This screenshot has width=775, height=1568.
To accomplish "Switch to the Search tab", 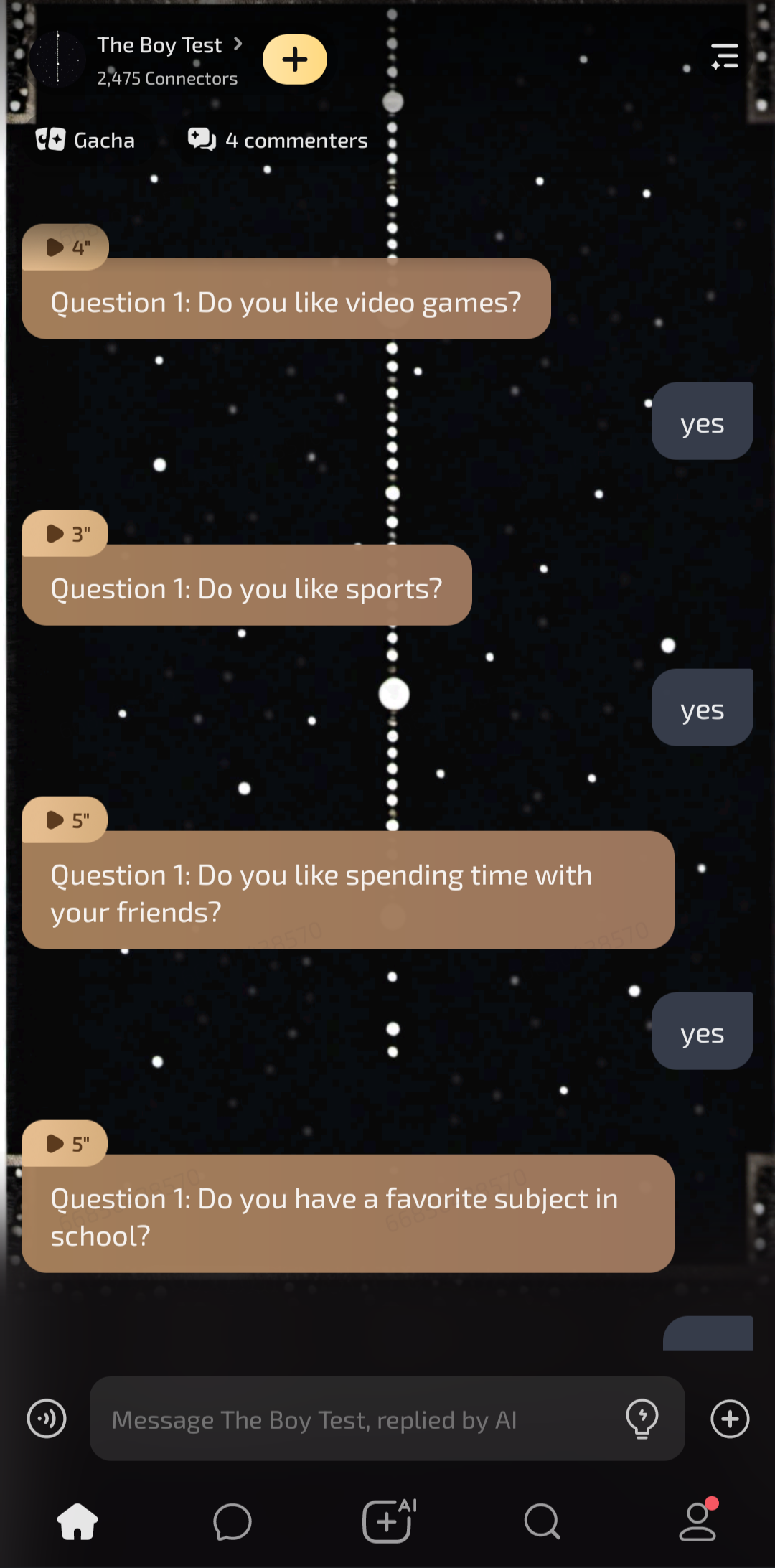I will [542, 1521].
